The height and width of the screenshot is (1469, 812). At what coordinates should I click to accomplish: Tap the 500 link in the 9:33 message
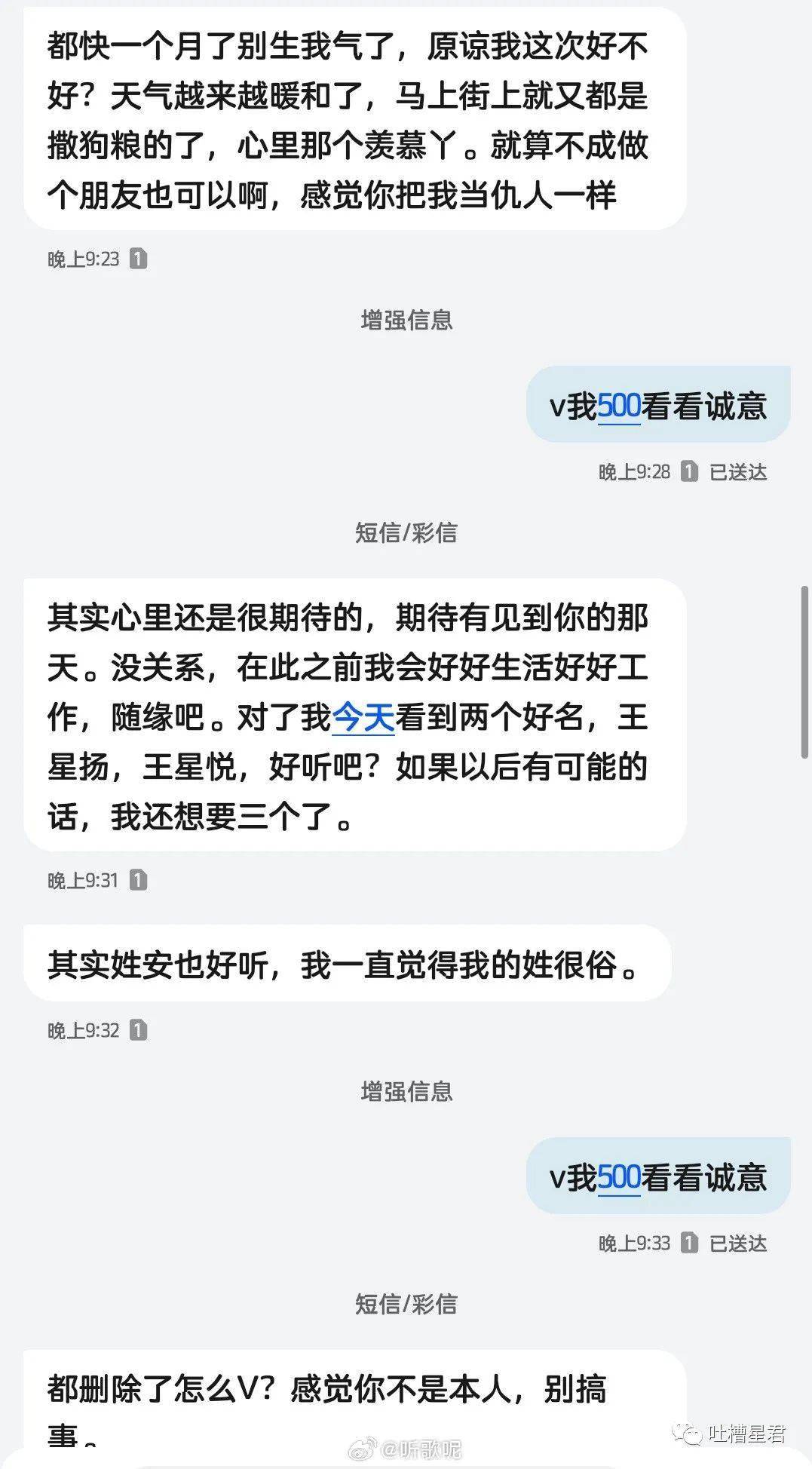click(x=619, y=1178)
